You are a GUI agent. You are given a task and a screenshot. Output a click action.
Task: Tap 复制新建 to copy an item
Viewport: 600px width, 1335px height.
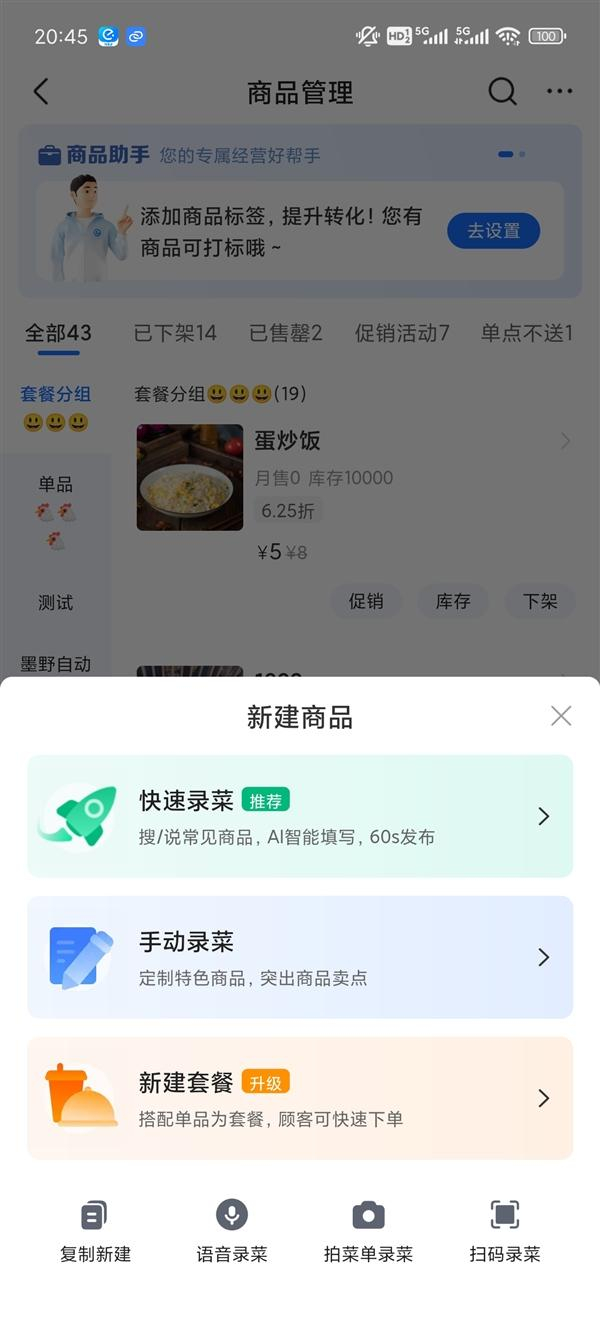pos(95,1231)
